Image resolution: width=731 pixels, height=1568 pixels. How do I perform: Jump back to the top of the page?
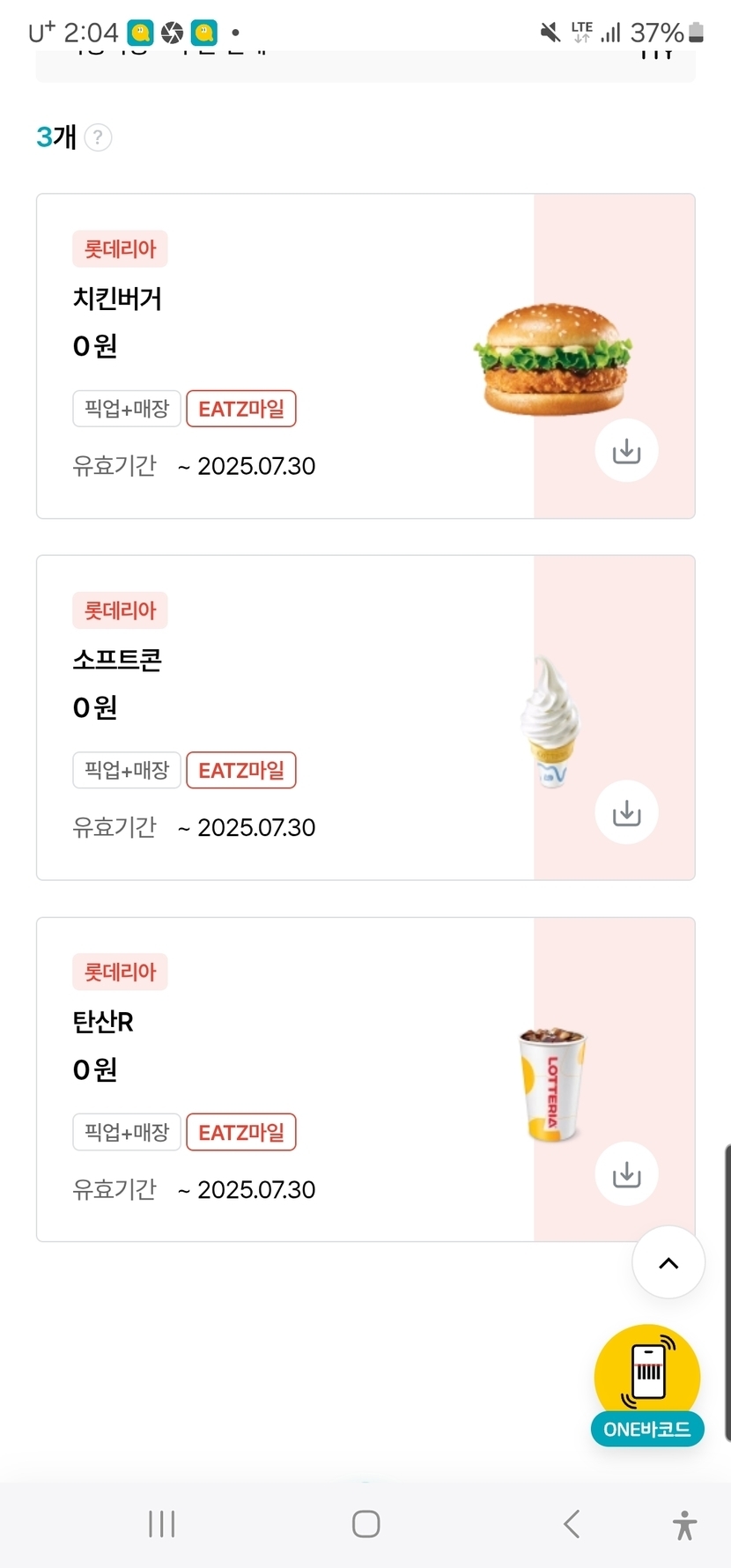coord(668,1262)
